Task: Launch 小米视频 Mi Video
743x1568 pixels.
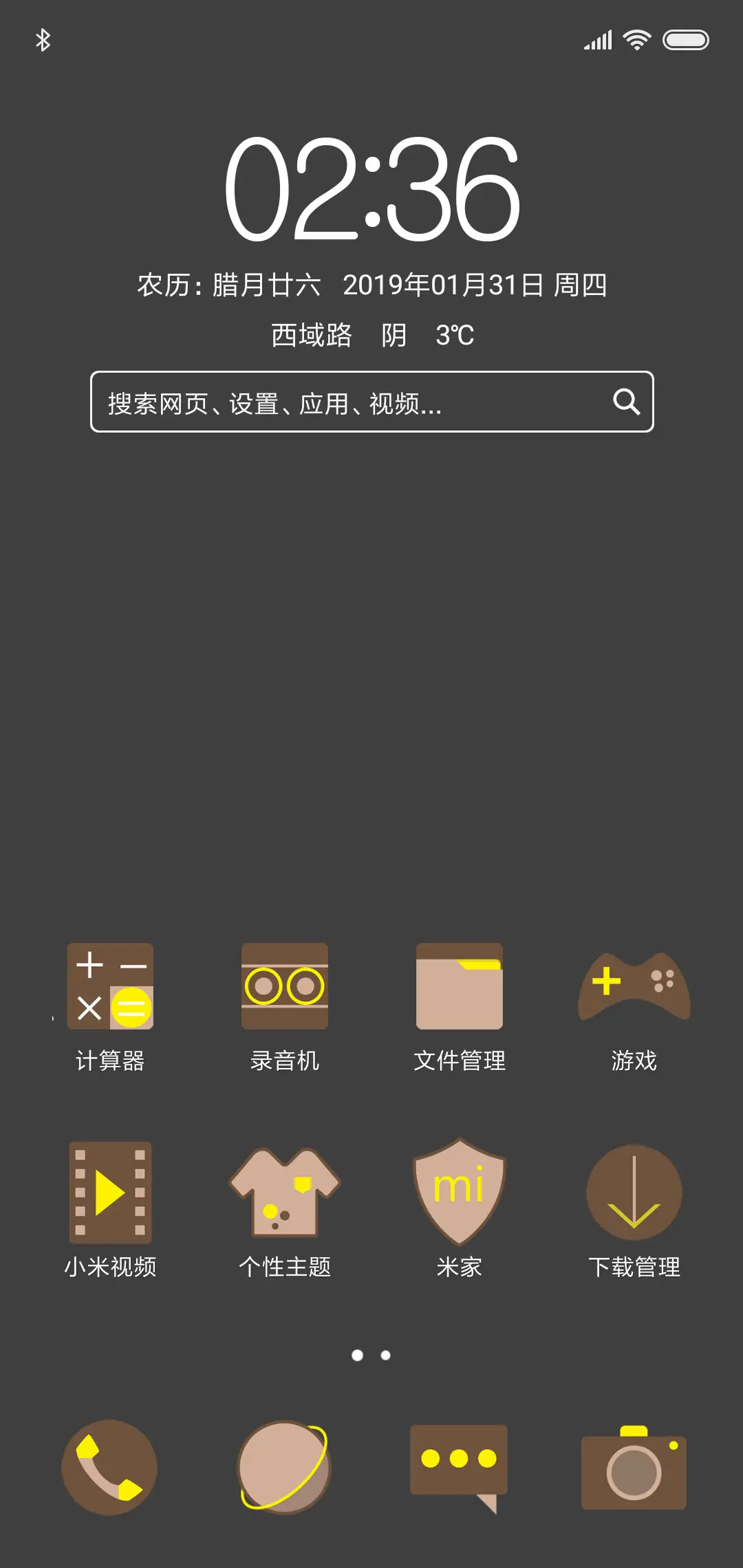Action: (x=111, y=1195)
